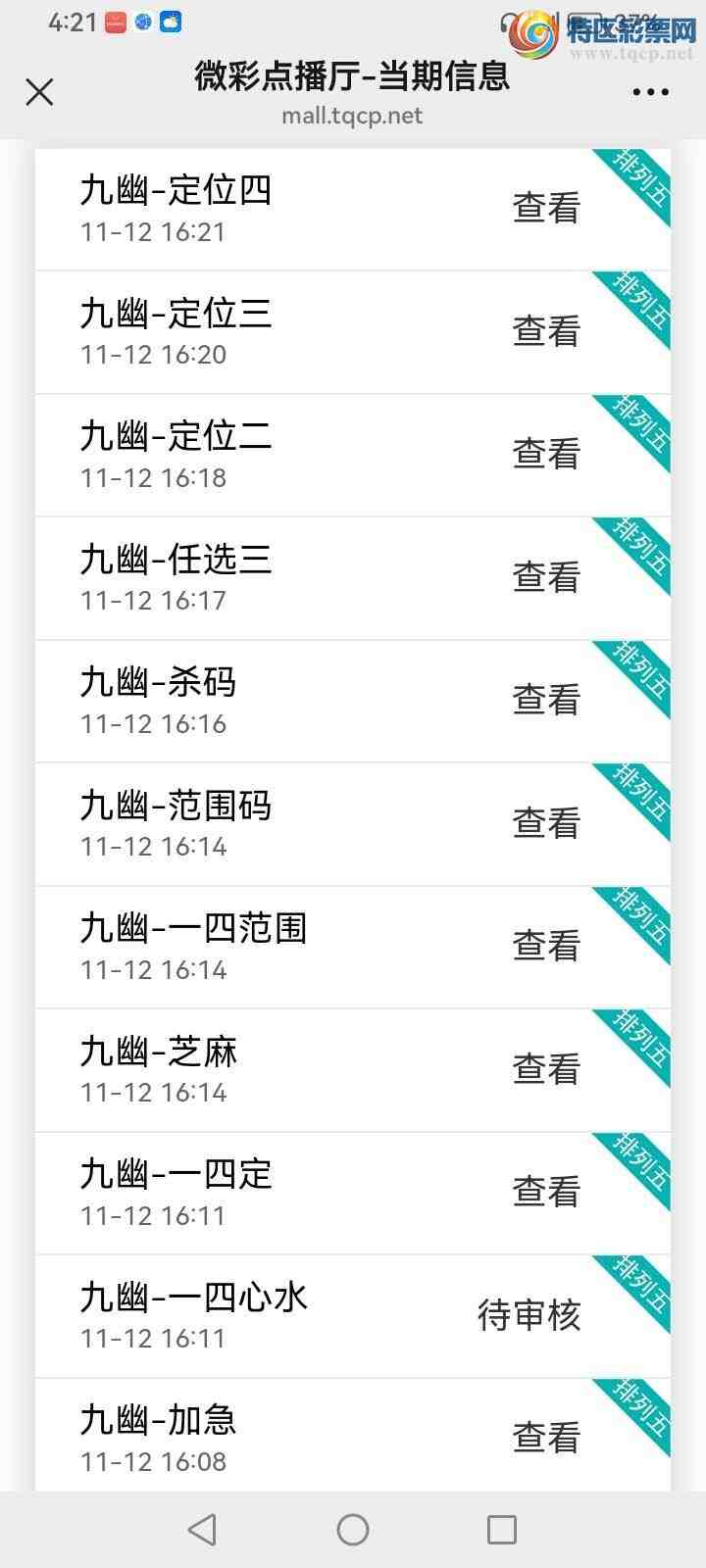Tap the headset icon in the status bar
The image size is (706, 1568).
point(506,22)
